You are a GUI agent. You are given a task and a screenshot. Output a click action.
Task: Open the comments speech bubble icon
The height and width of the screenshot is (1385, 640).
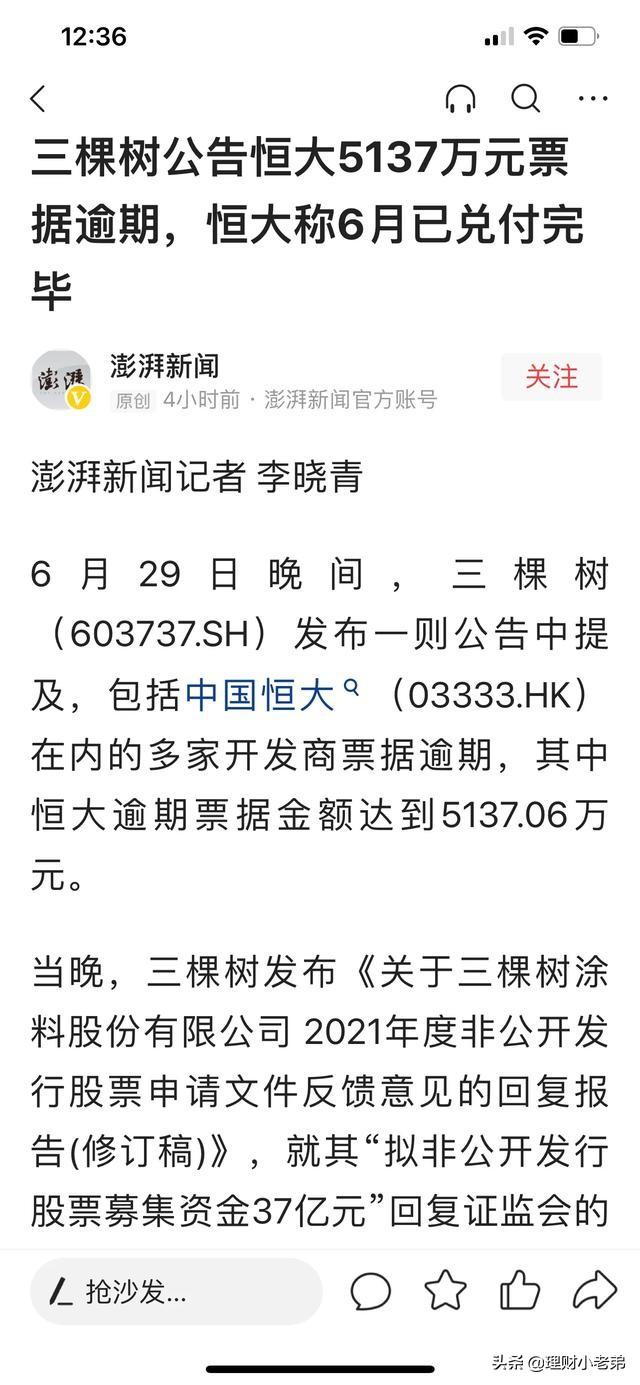click(370, 1291)
